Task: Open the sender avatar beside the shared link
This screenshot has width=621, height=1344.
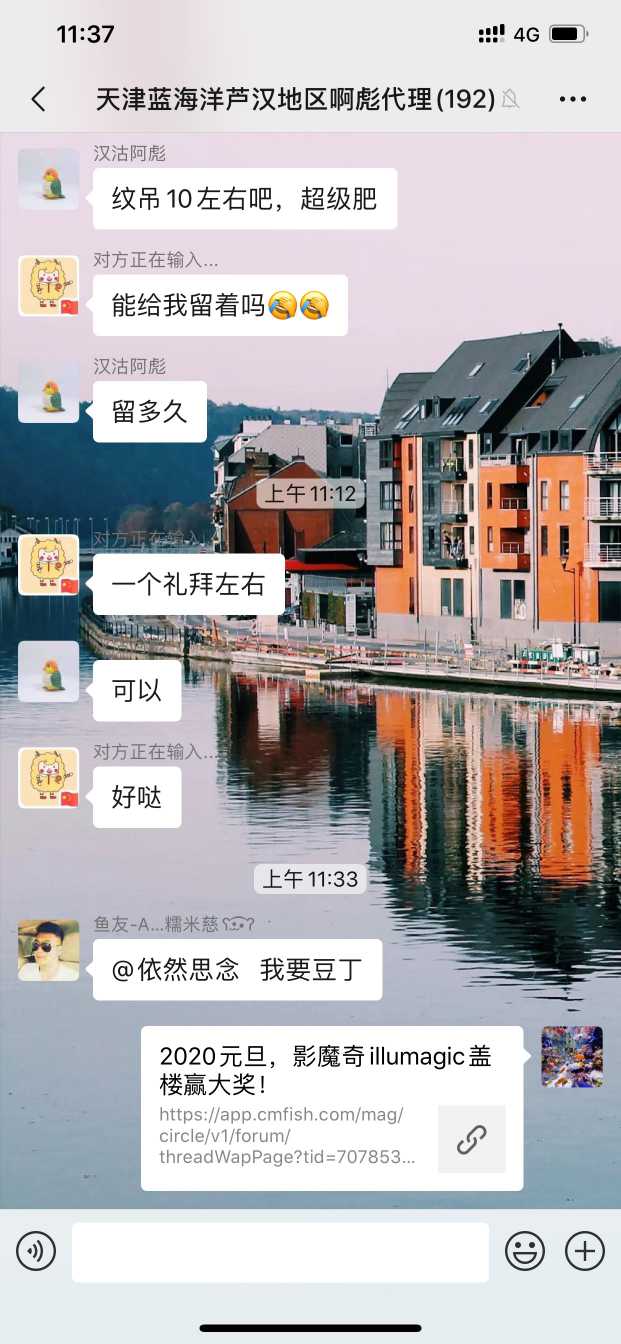Action: click(572, 1056)
